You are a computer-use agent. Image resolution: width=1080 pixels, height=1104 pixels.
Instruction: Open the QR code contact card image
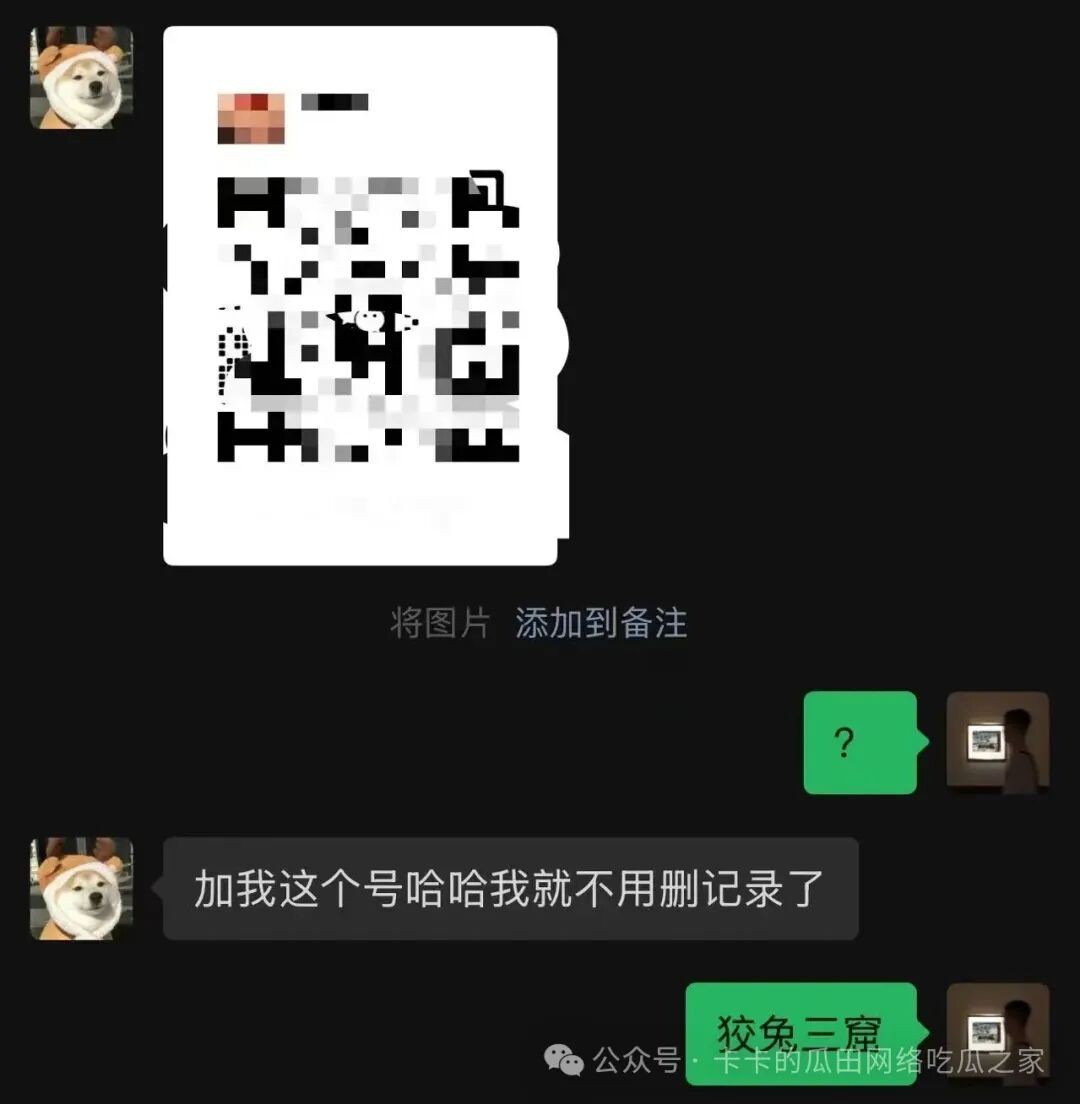coord(360,295)
